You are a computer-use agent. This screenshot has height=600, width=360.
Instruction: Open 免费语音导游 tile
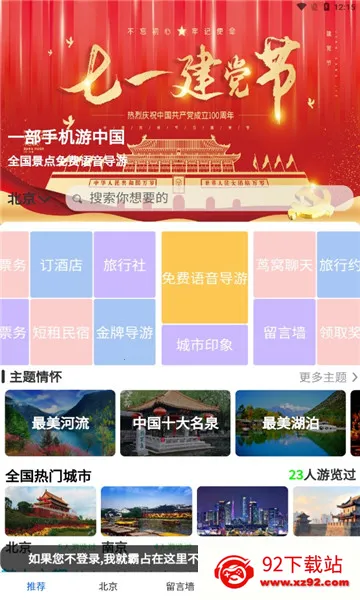205,277
